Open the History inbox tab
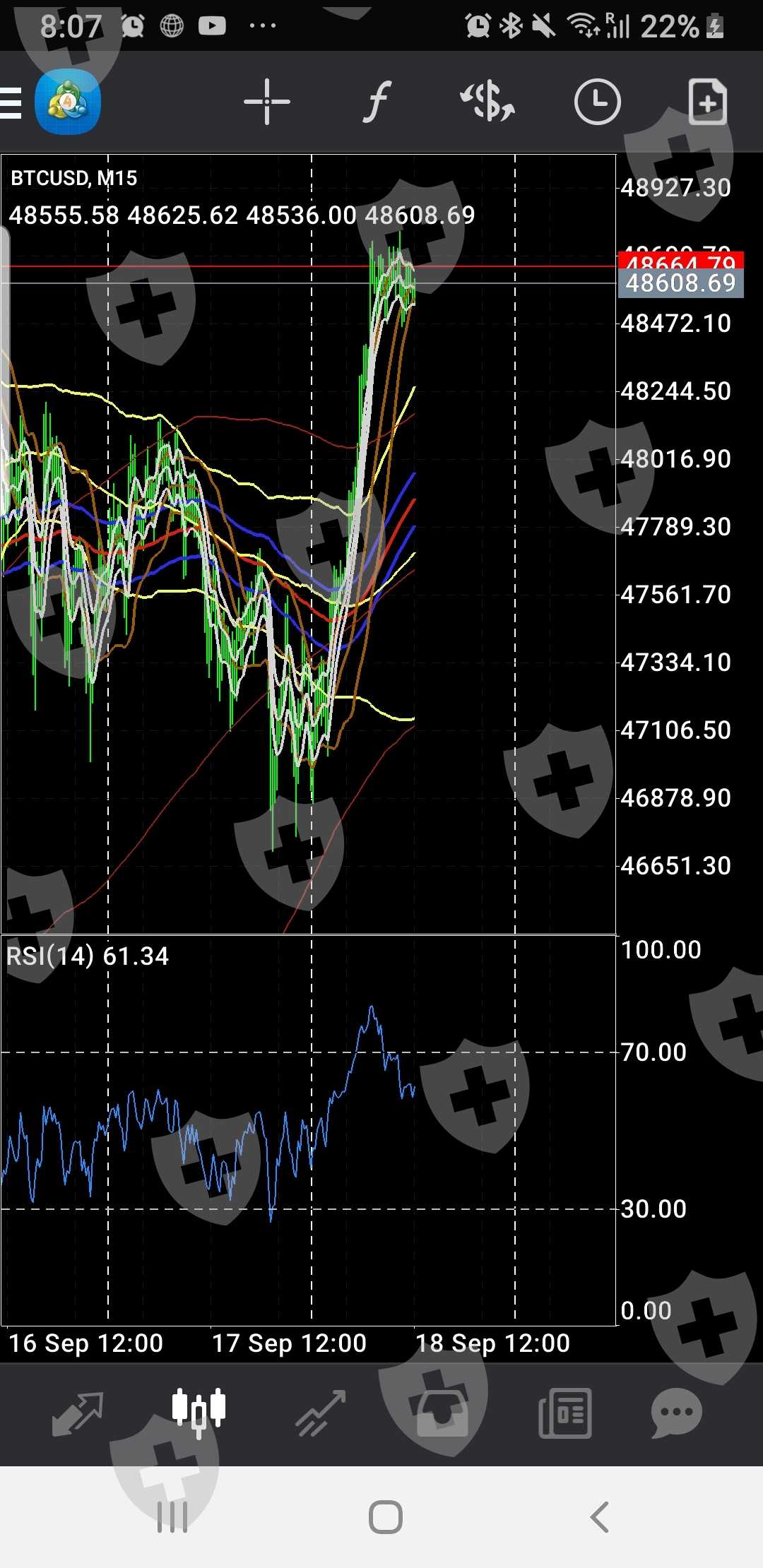Screen dimensions: 763x1568 [442, 1413]
